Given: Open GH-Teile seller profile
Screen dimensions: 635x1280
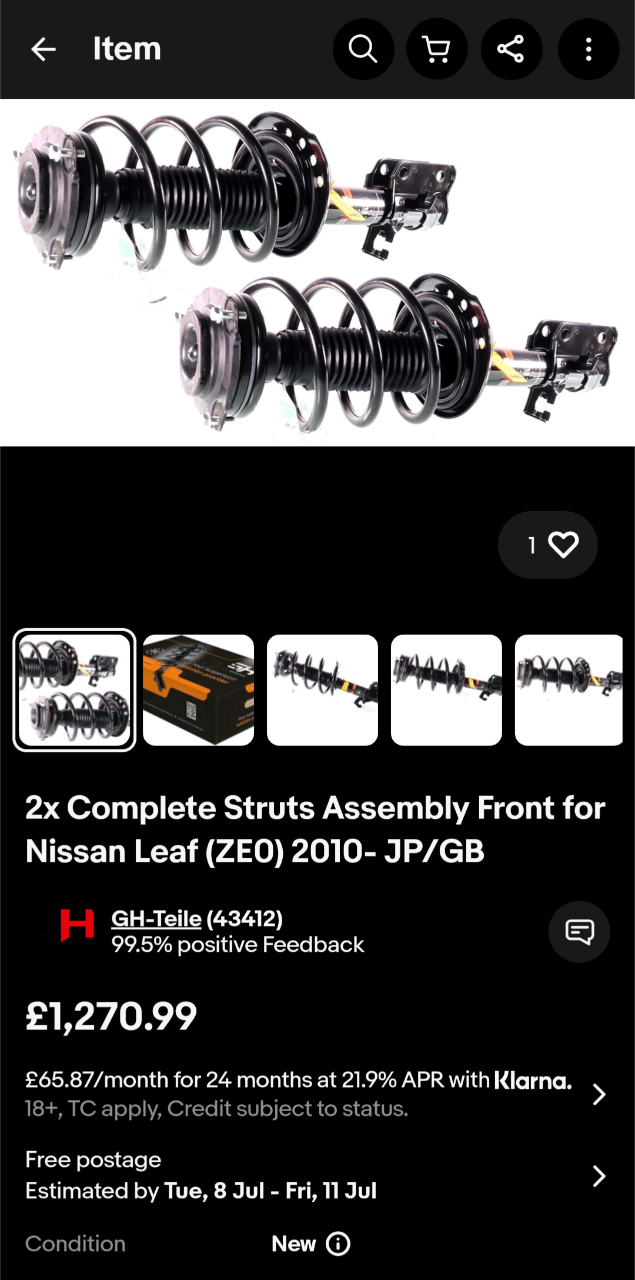Looking at the screenshot, I should (x=156, y=918).
